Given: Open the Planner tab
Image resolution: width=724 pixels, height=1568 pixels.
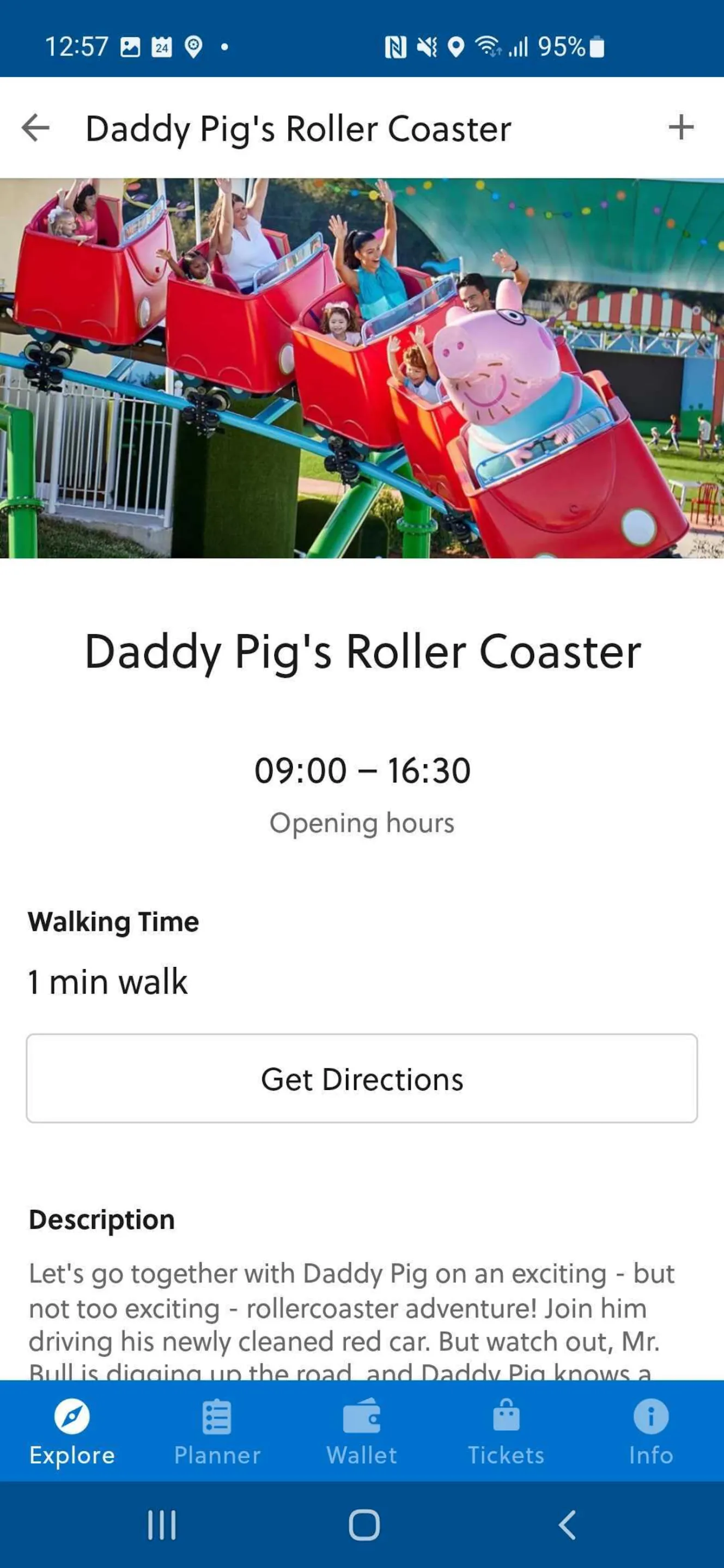Looking at the screenshot, I should tap(217, 1431).
